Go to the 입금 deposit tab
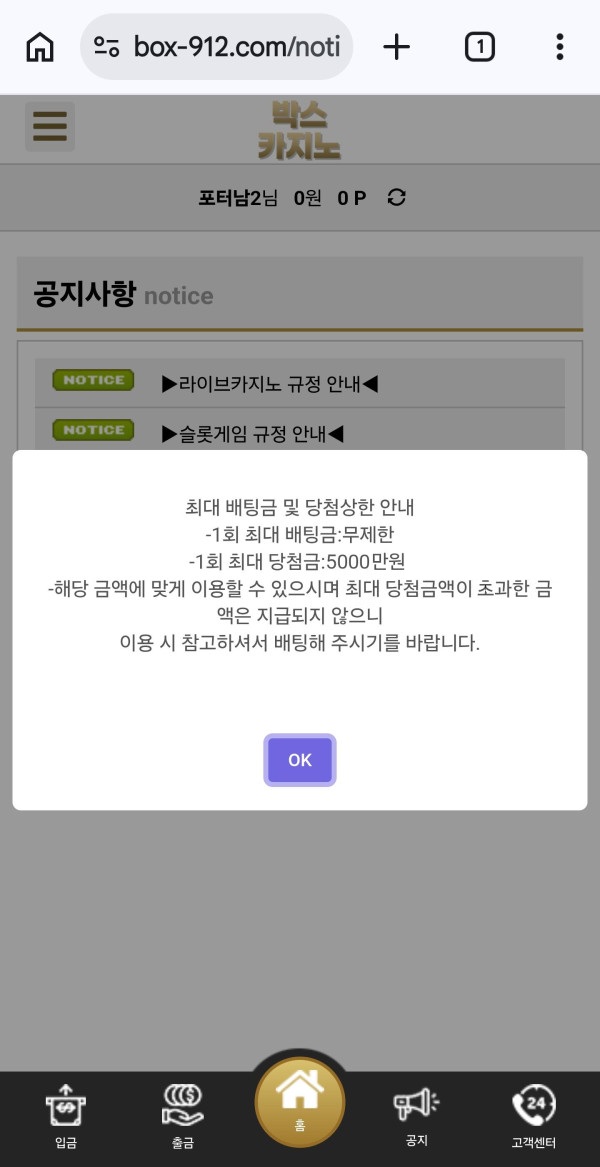Screen dimensions: 600x1167 point(66,1116)
